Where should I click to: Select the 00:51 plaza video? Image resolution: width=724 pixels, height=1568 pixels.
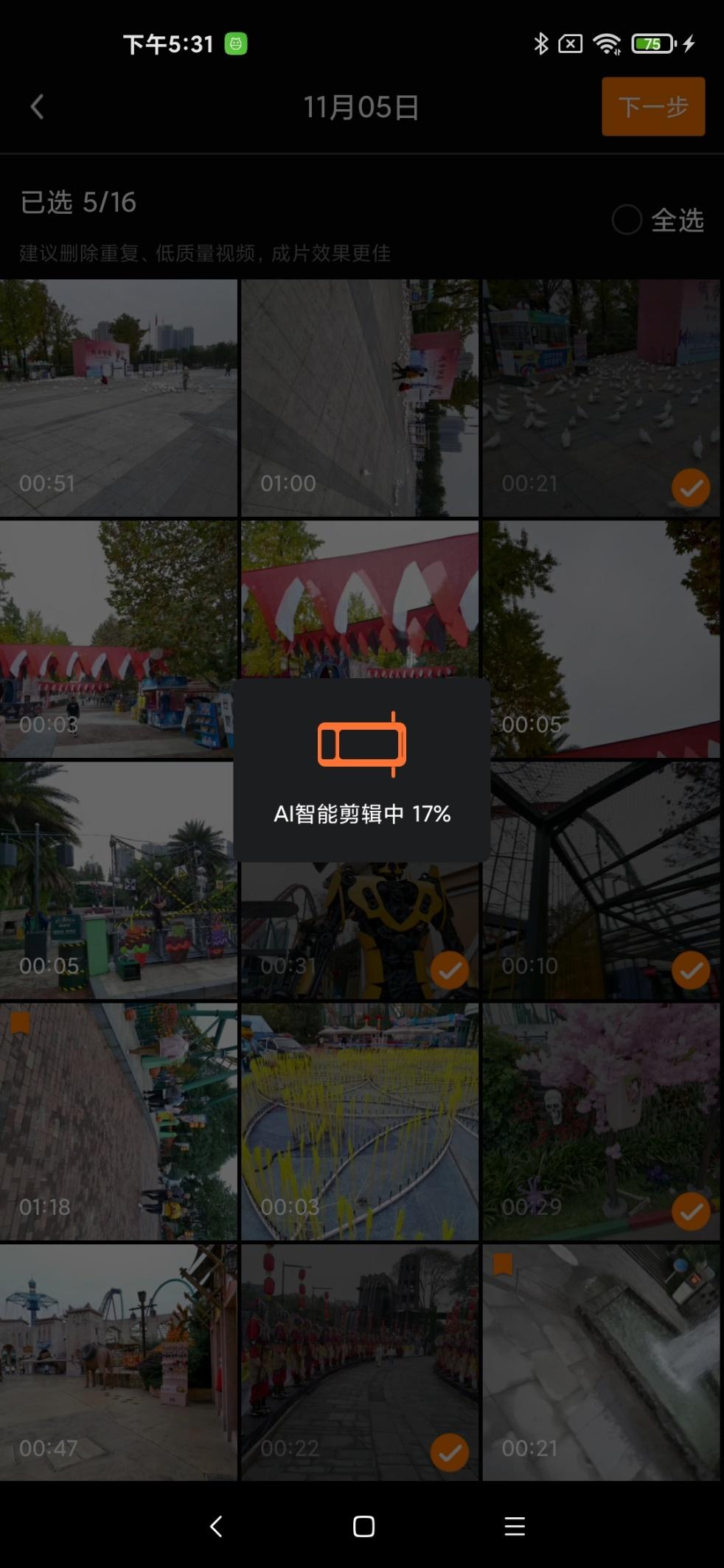(118, 398)
